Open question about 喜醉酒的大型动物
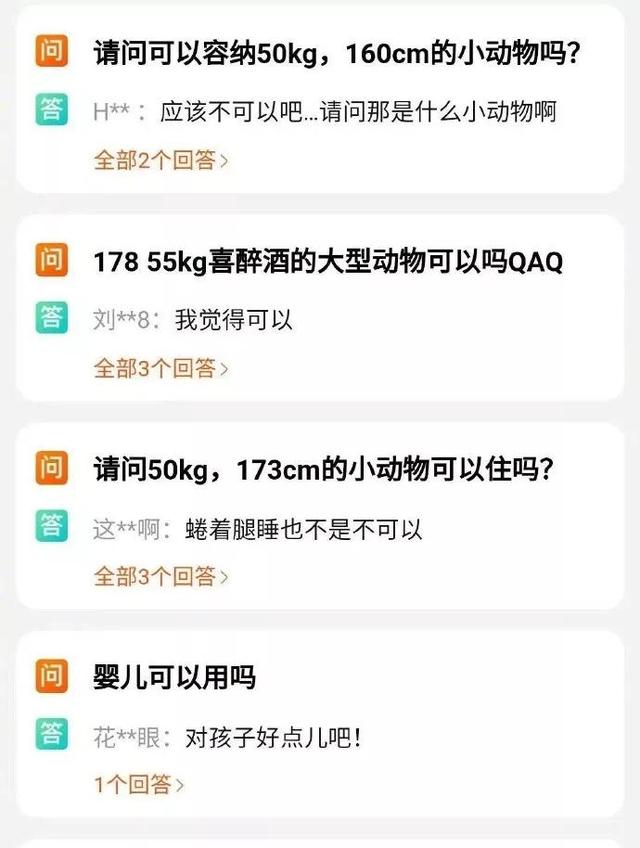Screen dimensions: 640x848 coord(328,262)
